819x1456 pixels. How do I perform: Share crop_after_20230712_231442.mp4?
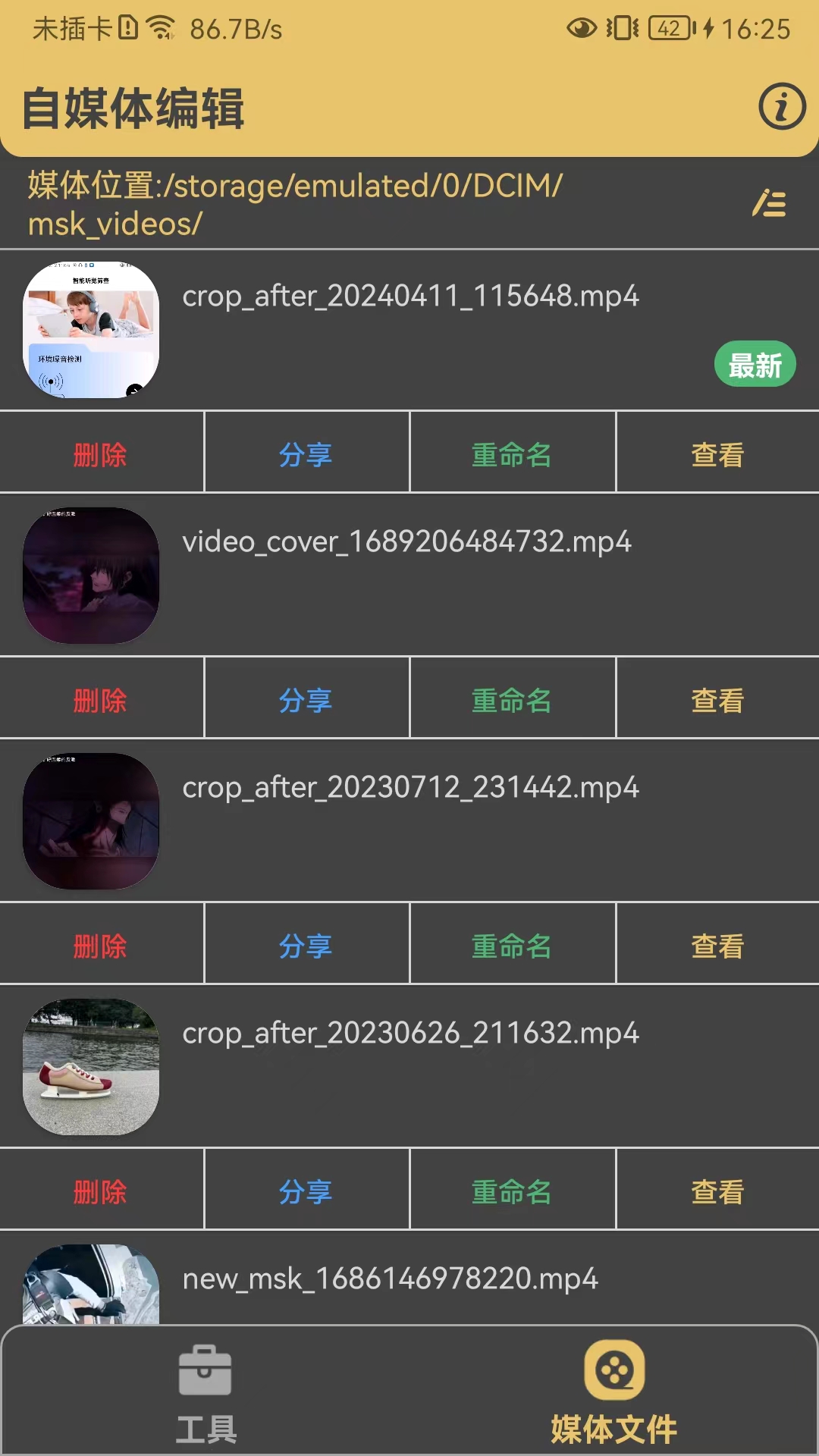[306, 946]
